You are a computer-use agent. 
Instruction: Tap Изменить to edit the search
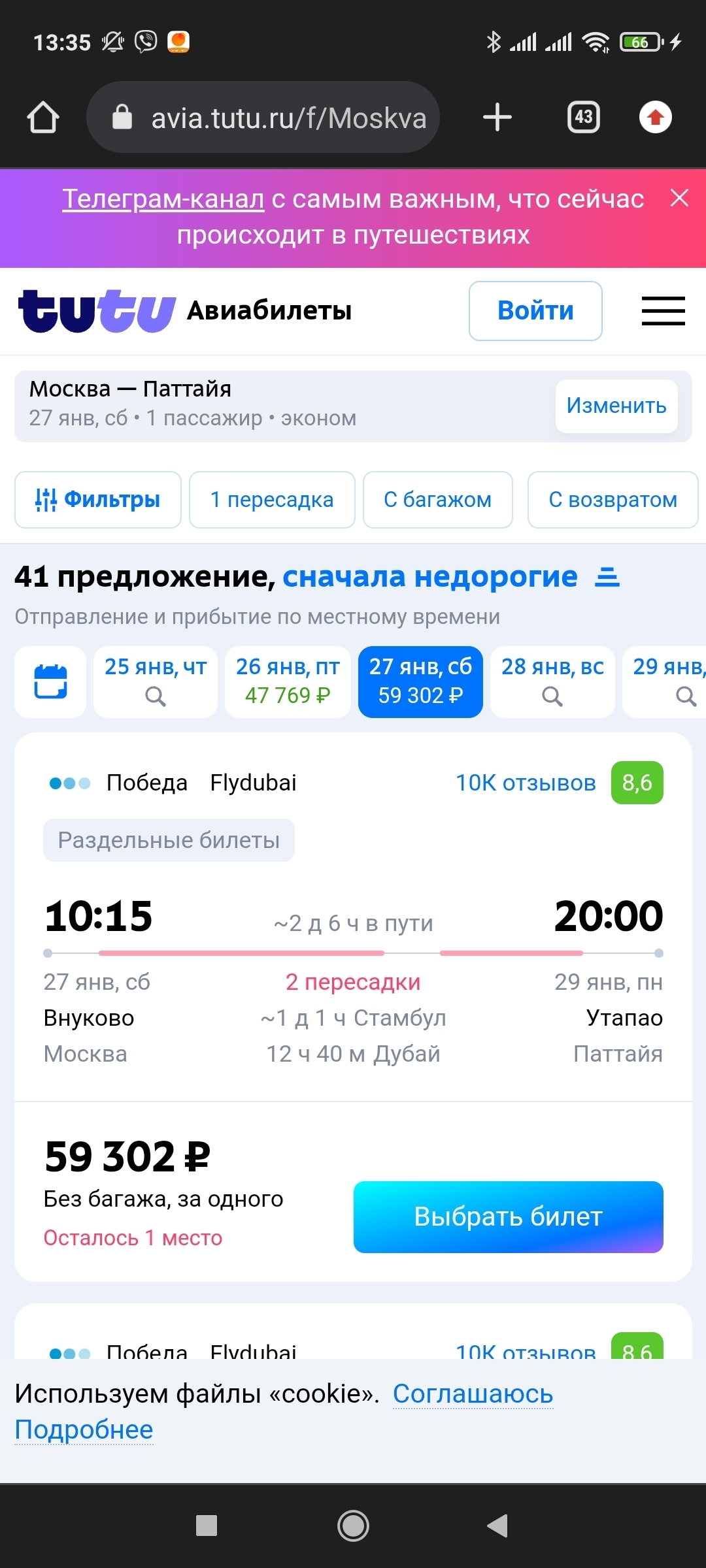pos(616,406)
